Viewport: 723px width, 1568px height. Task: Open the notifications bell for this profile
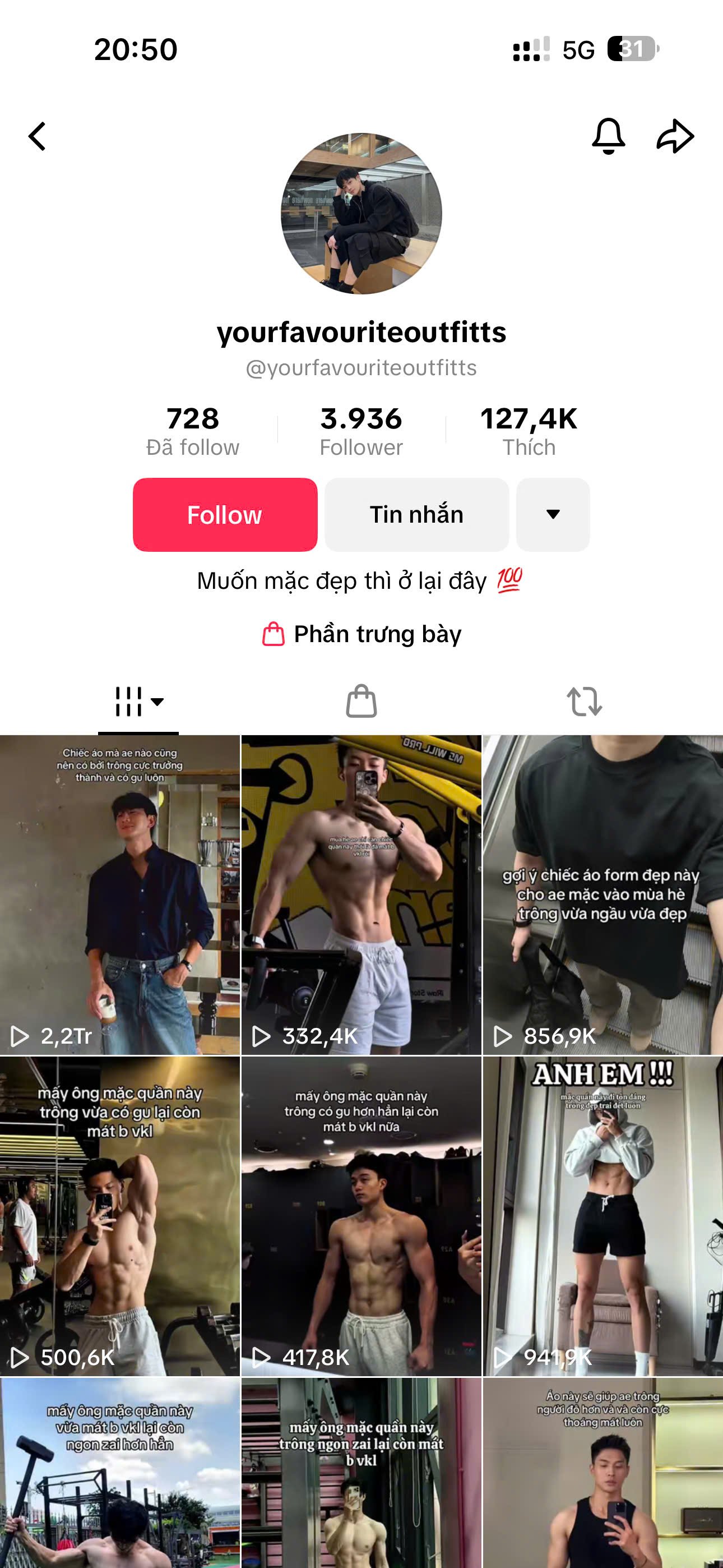point(608,136)
